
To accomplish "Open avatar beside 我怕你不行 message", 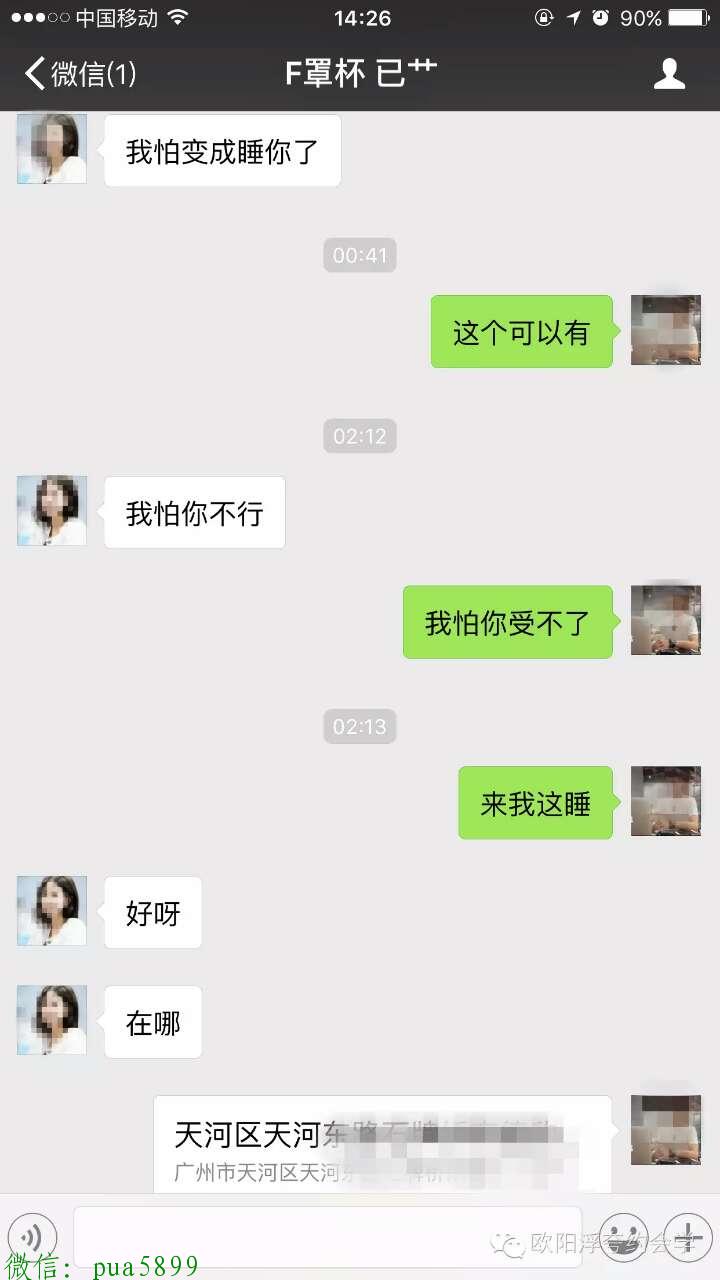I will [x=52, y=511].
